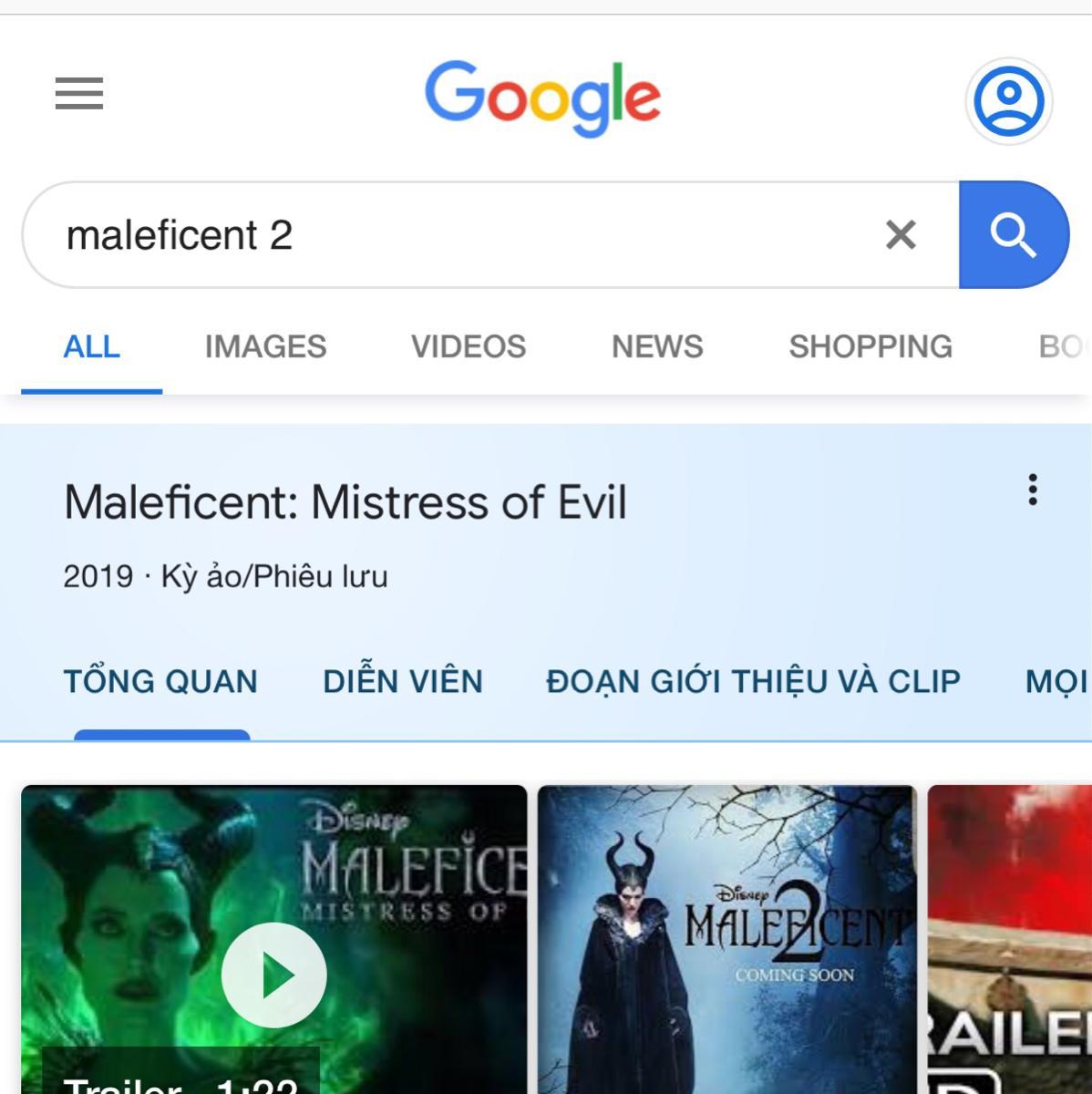This screenshot has height=1094, width=1092.
Task: Open the hamburger menu
Action: click(x=79, y=94)
